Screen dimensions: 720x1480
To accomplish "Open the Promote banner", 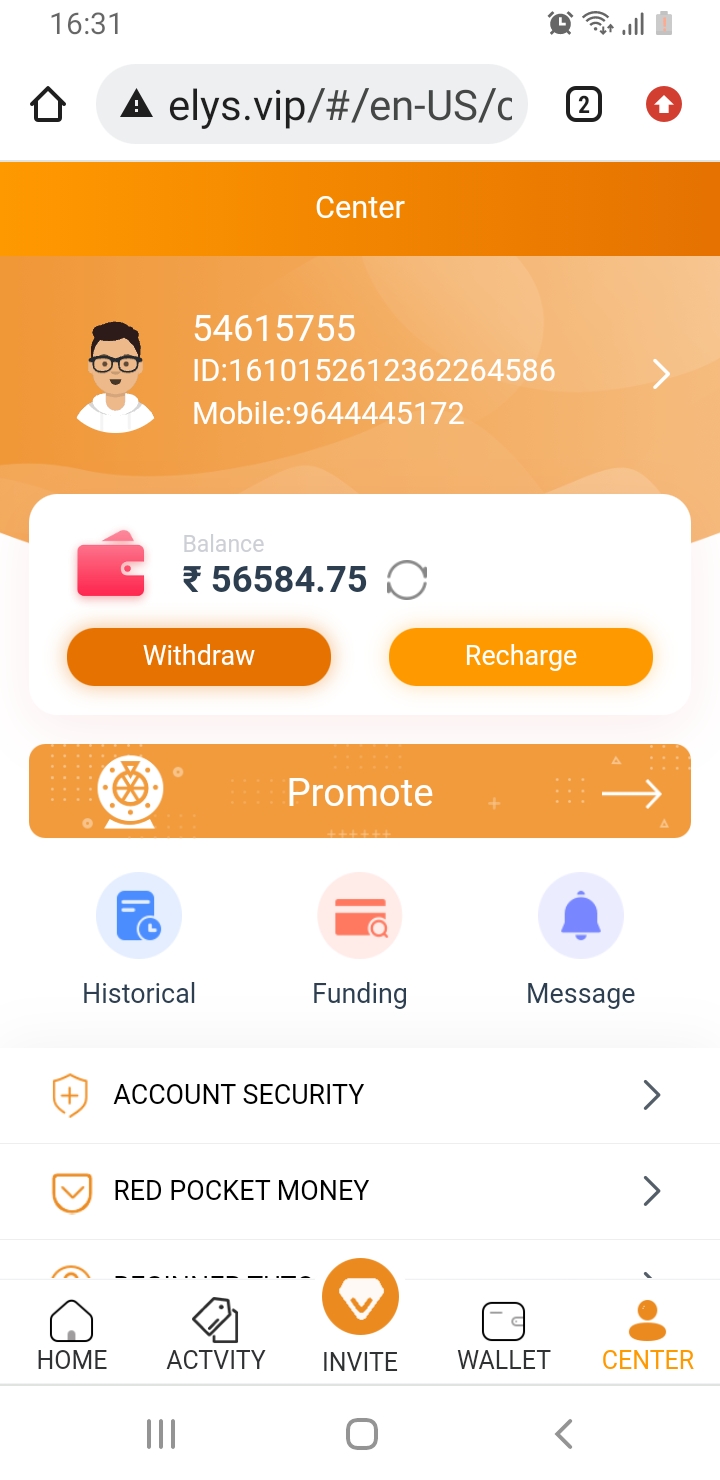I will 360,792.
